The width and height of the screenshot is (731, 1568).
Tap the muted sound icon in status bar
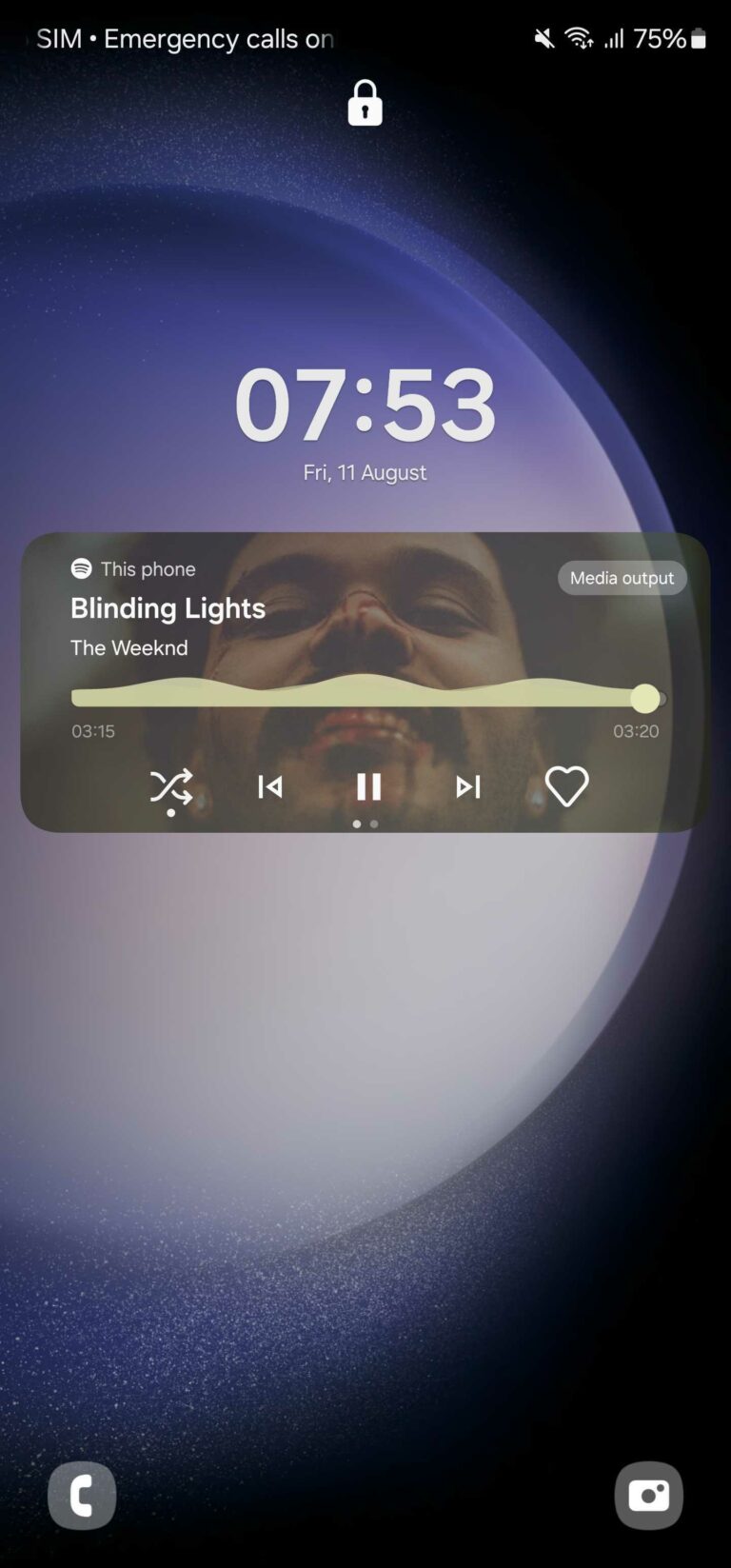point(543,37)
